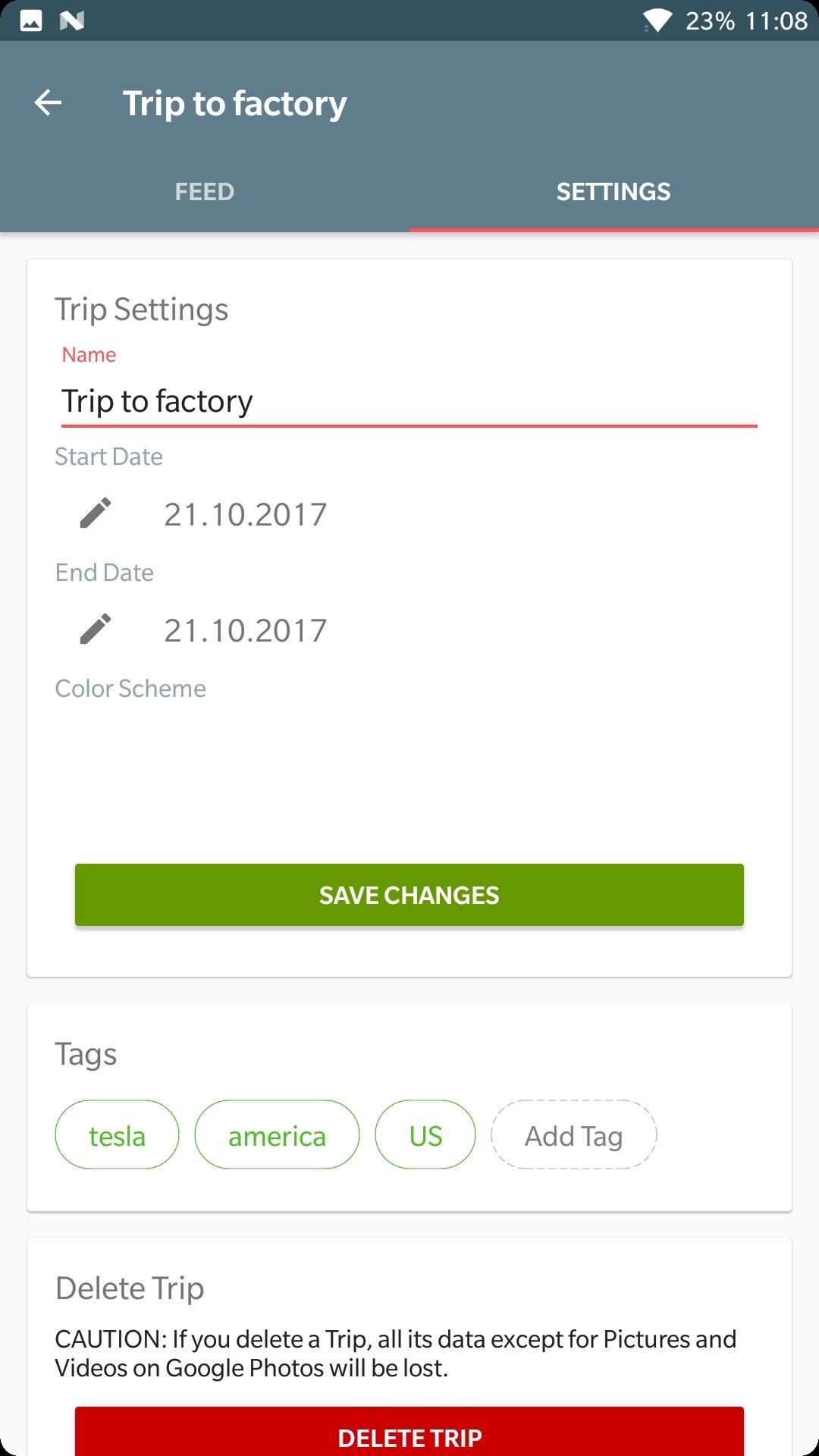
Task: Click the Name field showing Trip to factory
Action: tap(409, 400)
